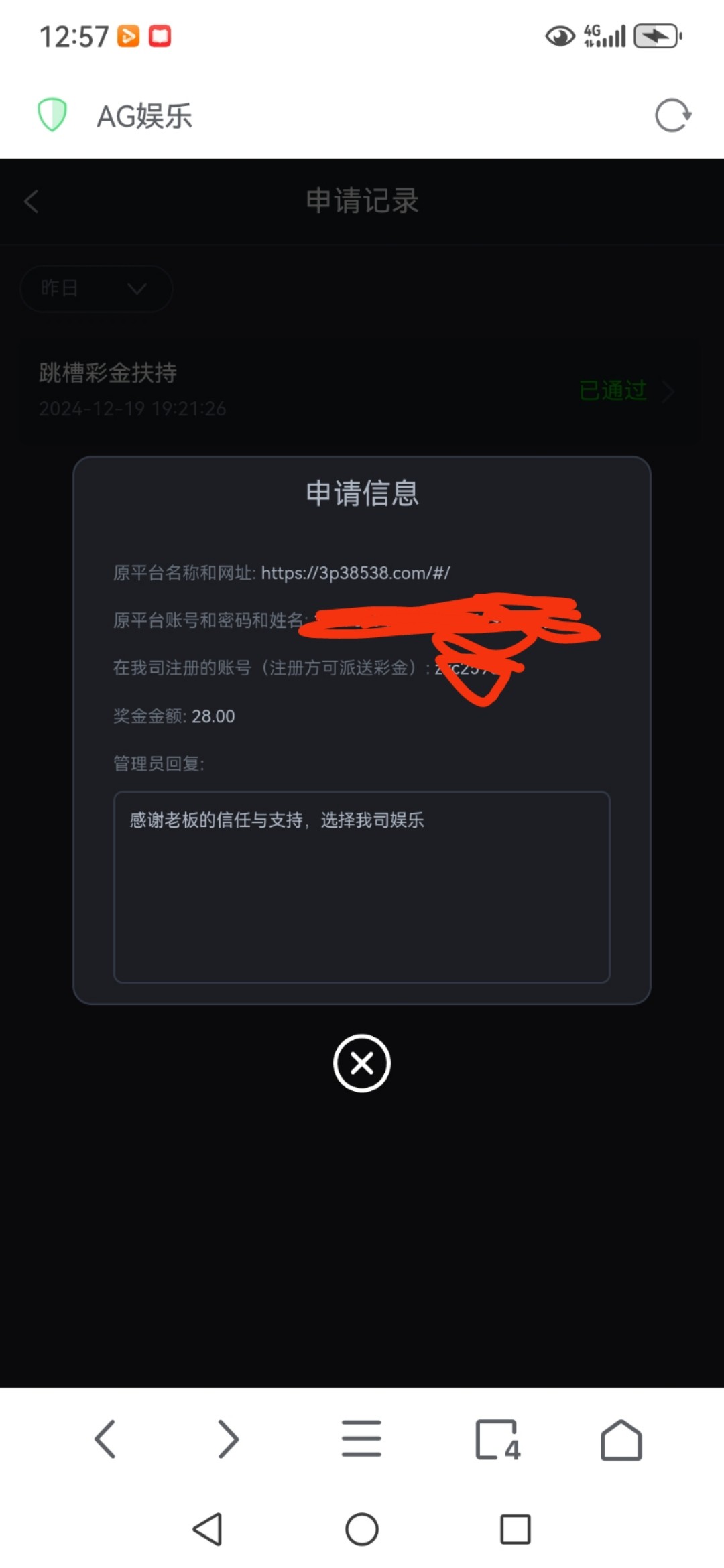Tap system home button
Viewport: 724px width, 1568px height.
pyautogui.click(x=361, y=1529)
